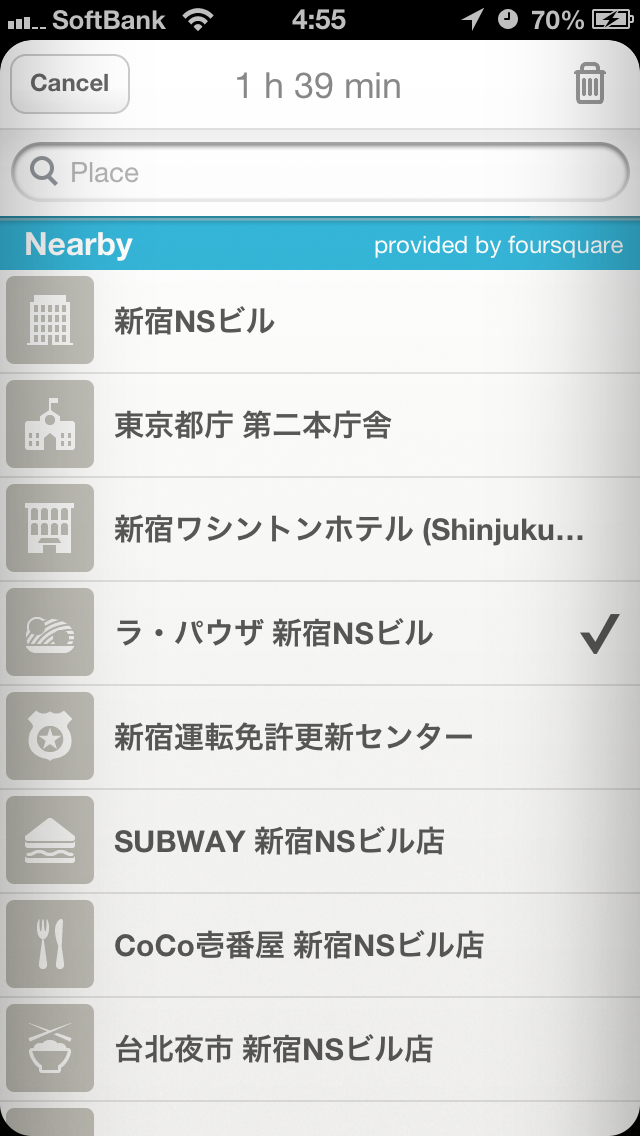Tap the checked ラ・パウザ 新宿NSビル row
Screen dimensions: 640x1136
320,634
